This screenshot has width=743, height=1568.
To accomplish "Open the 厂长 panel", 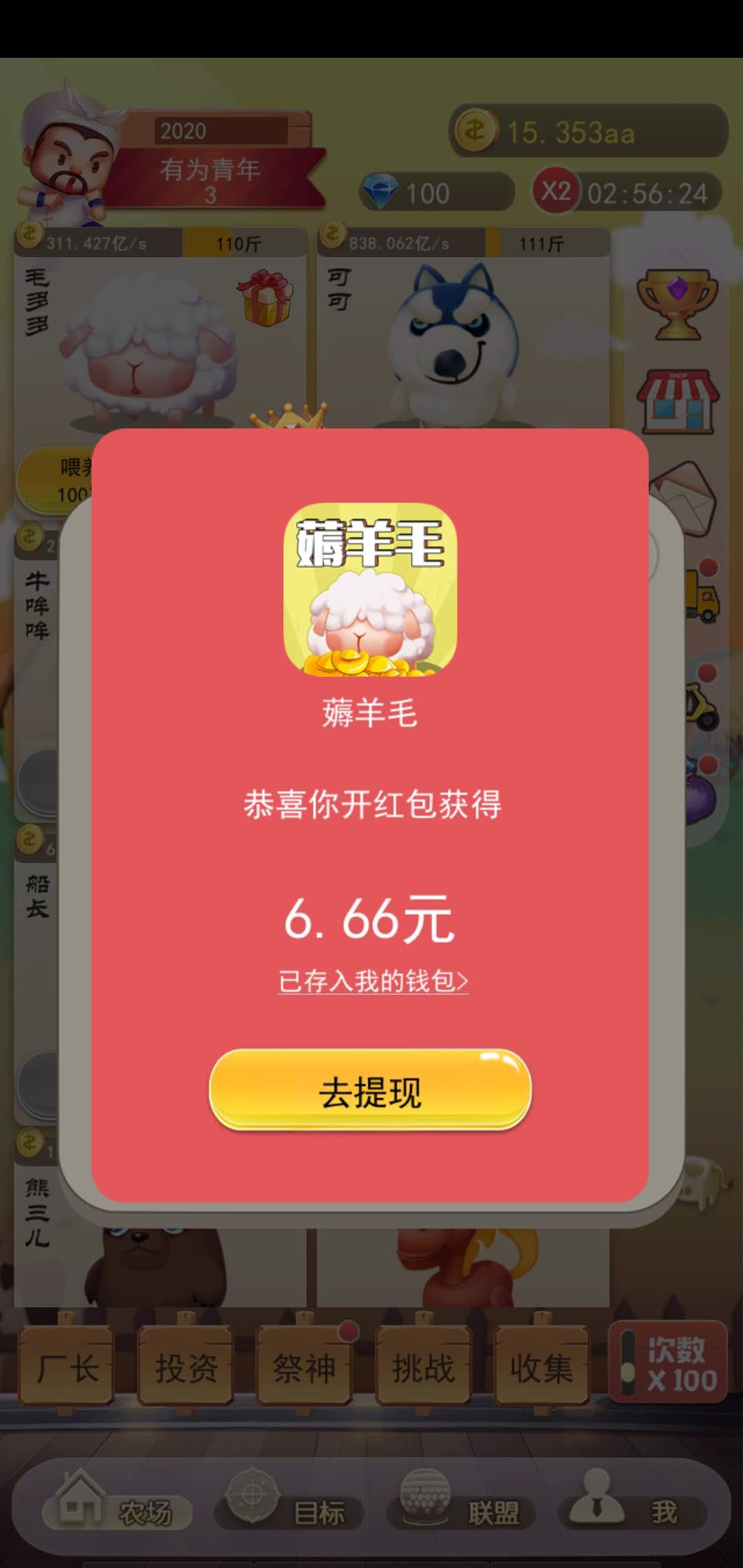I will pyautogui.click(x=66, y=1369).
